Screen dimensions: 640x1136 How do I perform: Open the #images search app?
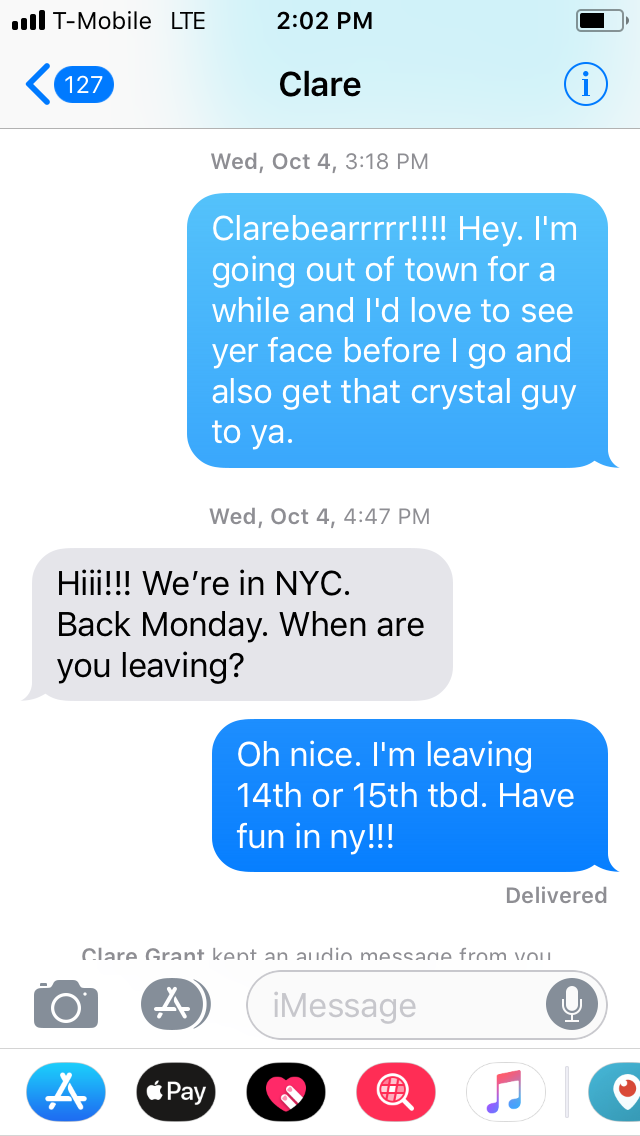pos(396,1091)
